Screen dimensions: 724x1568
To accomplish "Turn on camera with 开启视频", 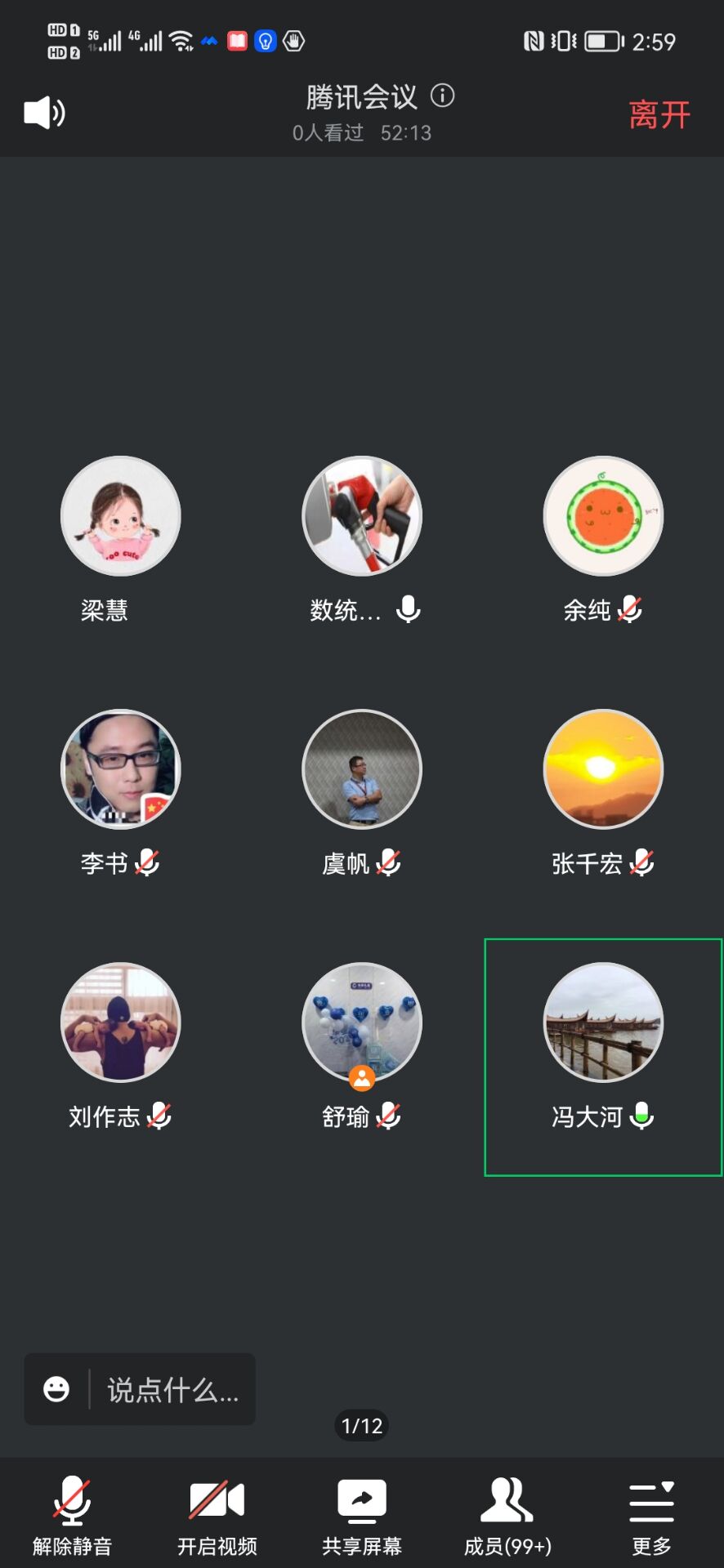I will click(x=217, y=1515).
